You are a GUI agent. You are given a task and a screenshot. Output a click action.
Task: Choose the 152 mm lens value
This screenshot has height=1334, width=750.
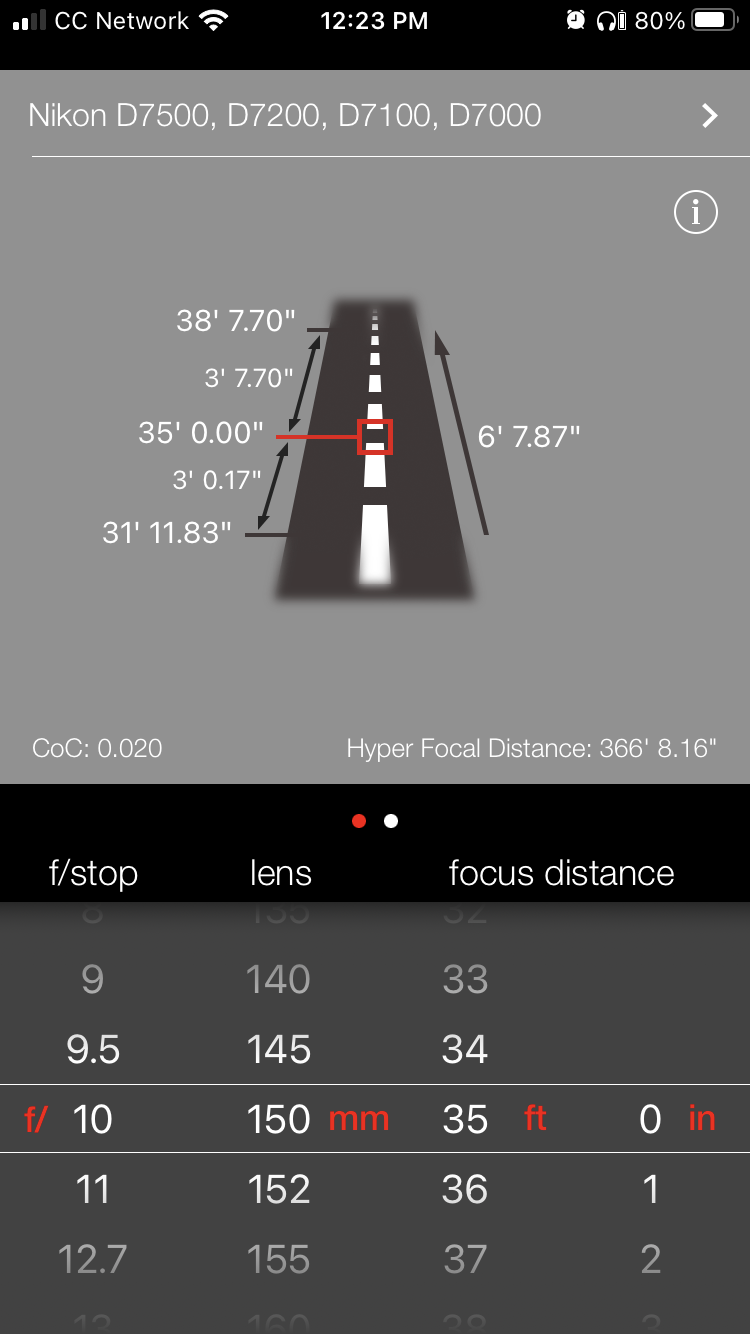(279, 1190)
